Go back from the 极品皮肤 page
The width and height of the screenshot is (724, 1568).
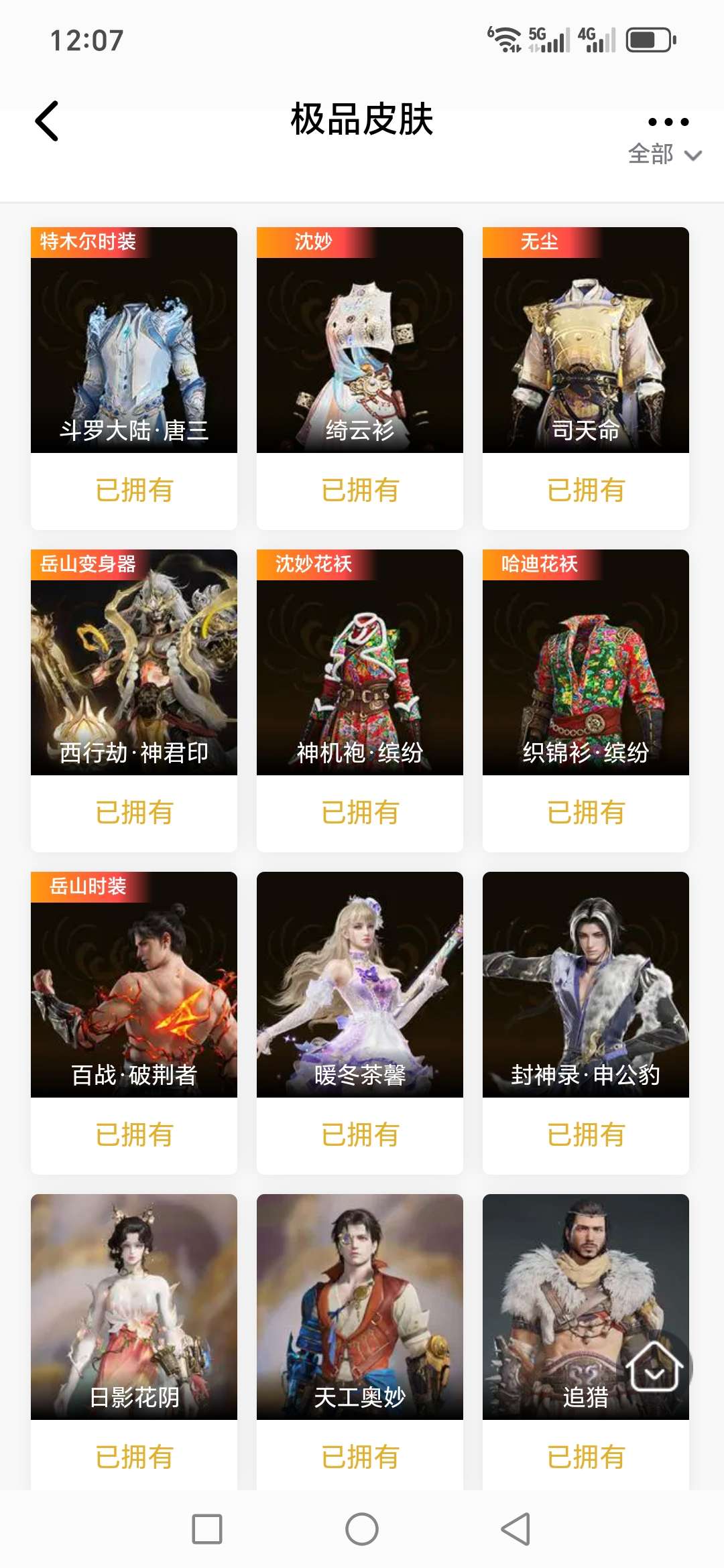(x=47, y=121)
